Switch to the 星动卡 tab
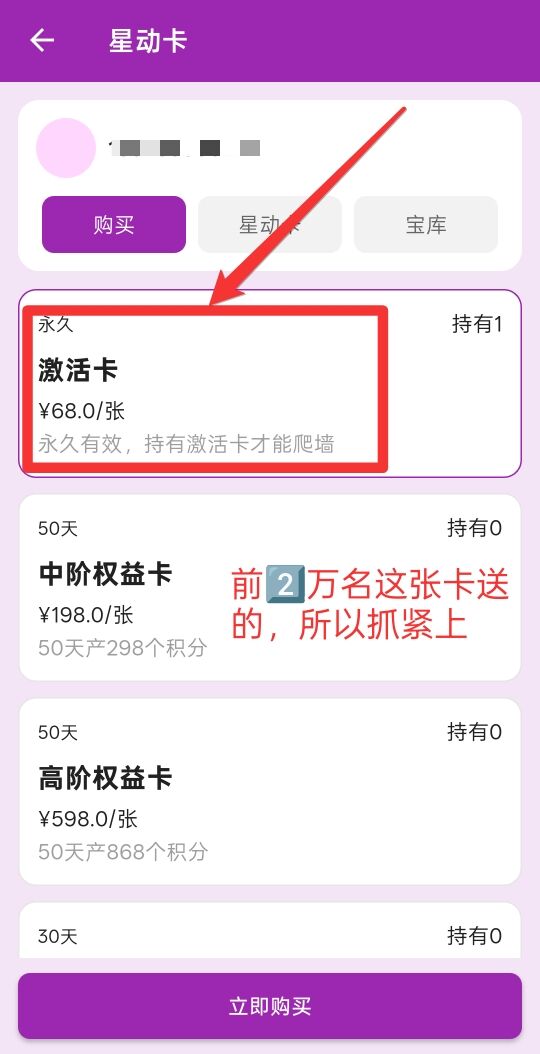The height and width of the screenshot is (1054, 540). 270,225
